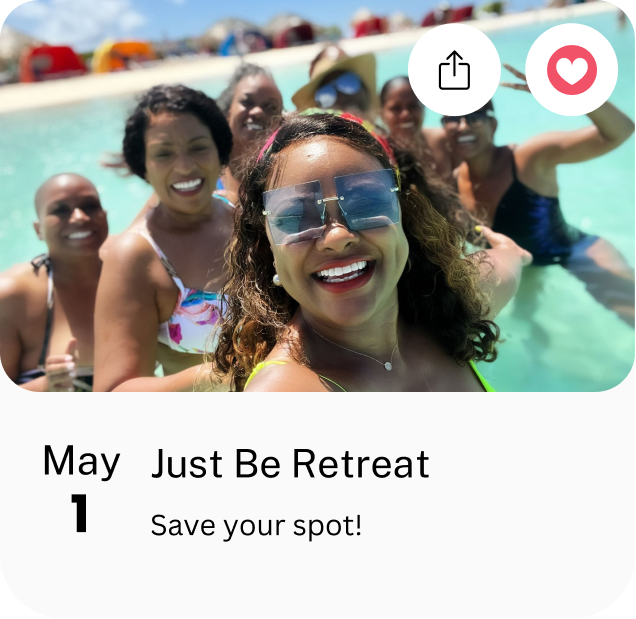Viewport: 636px width, 619px height.
Task: Like the Just Be Retreat event
Action: click(571, 70)
